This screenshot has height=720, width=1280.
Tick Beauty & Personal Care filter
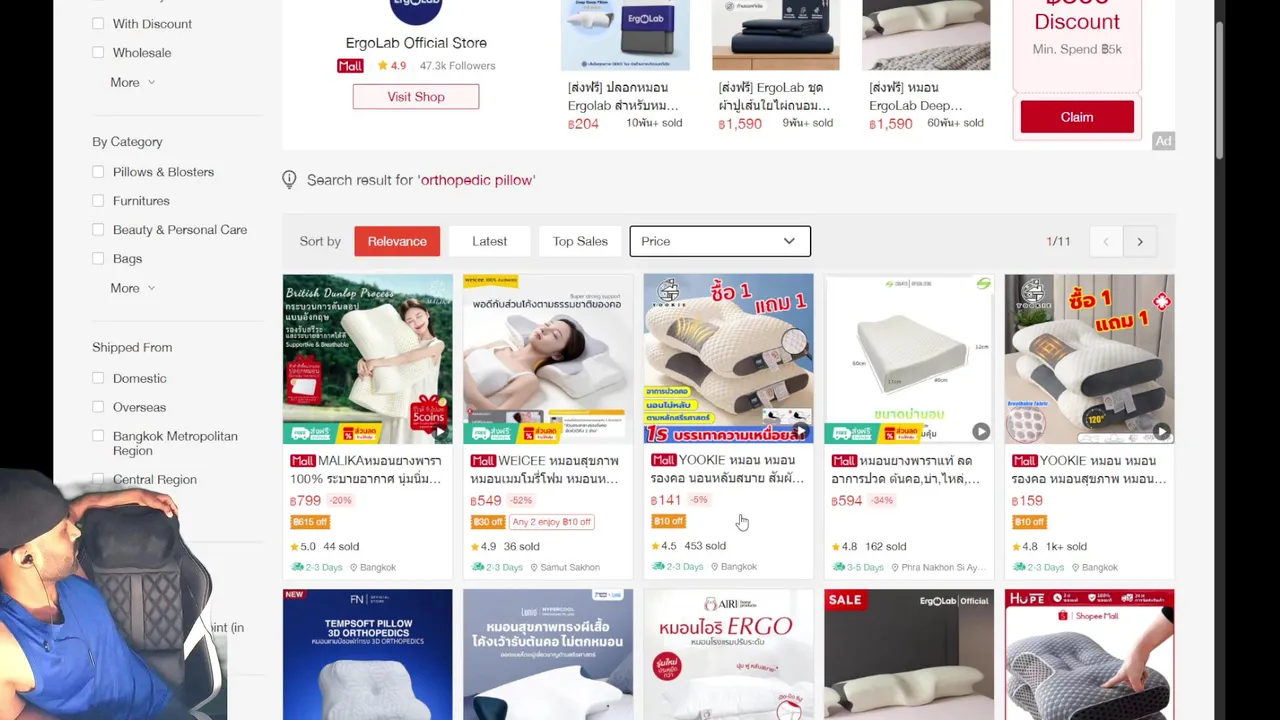(x=98, y=230)
